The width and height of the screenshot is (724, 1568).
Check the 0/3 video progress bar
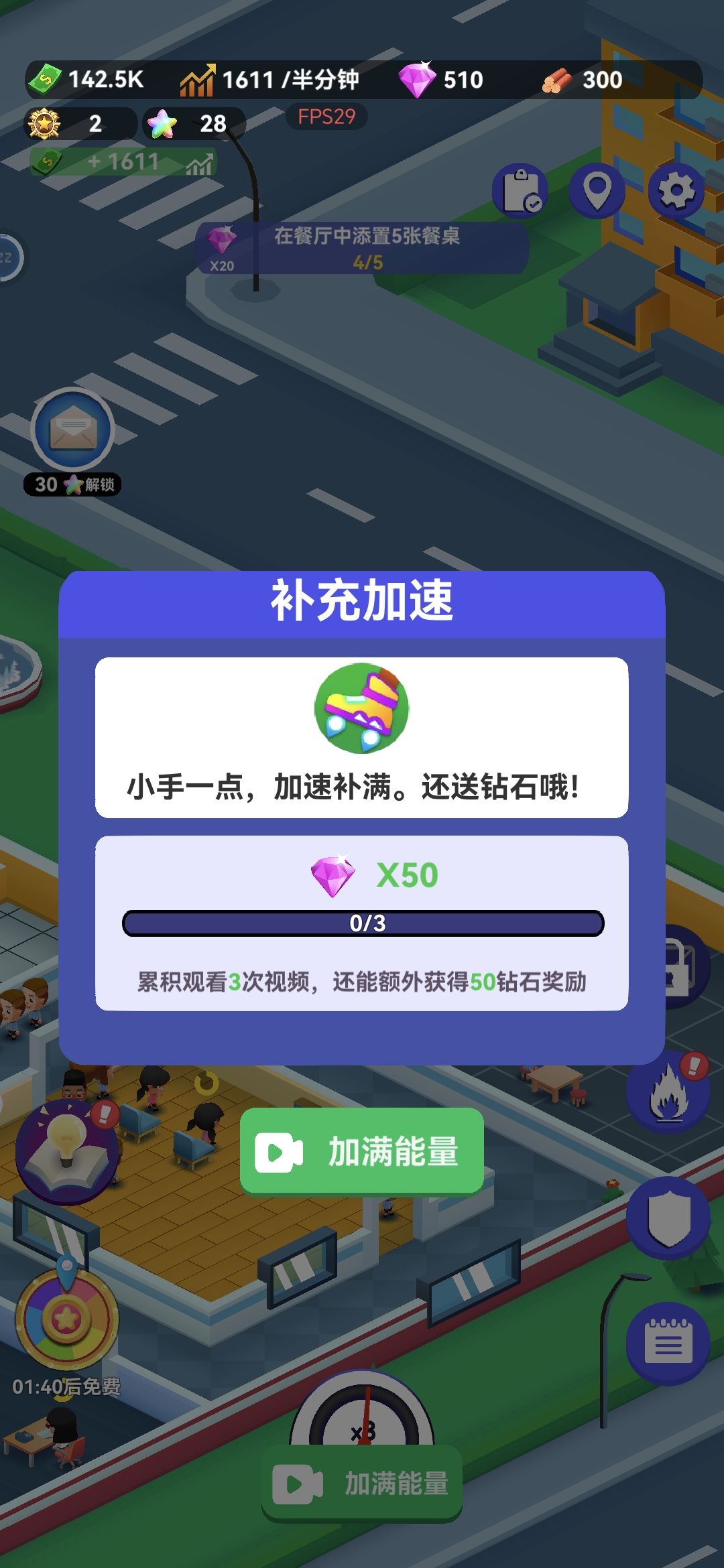tap(362, 923)
